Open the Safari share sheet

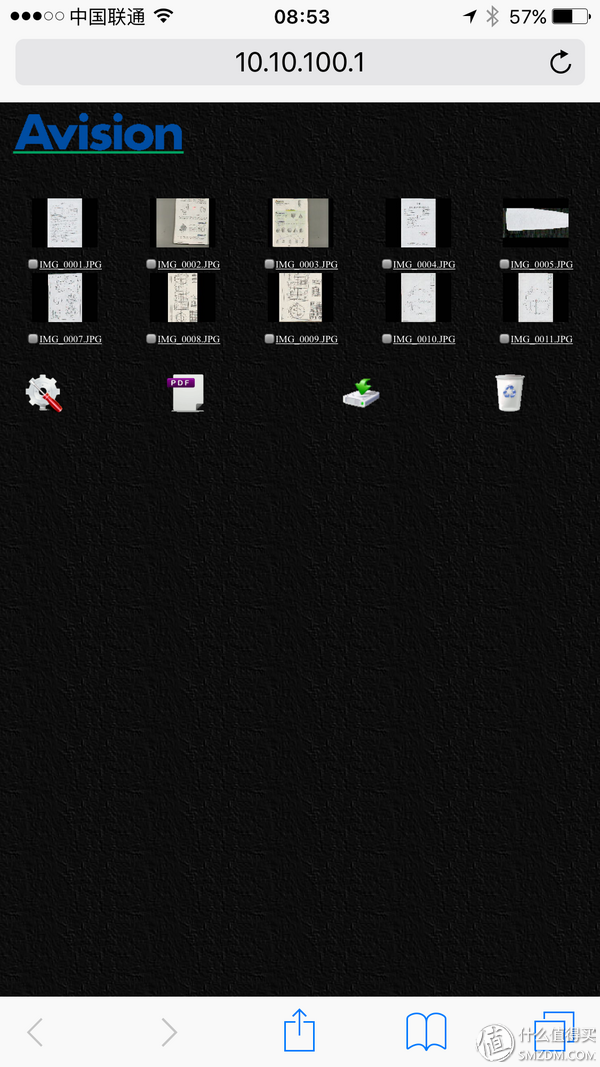click(299, 1030)
